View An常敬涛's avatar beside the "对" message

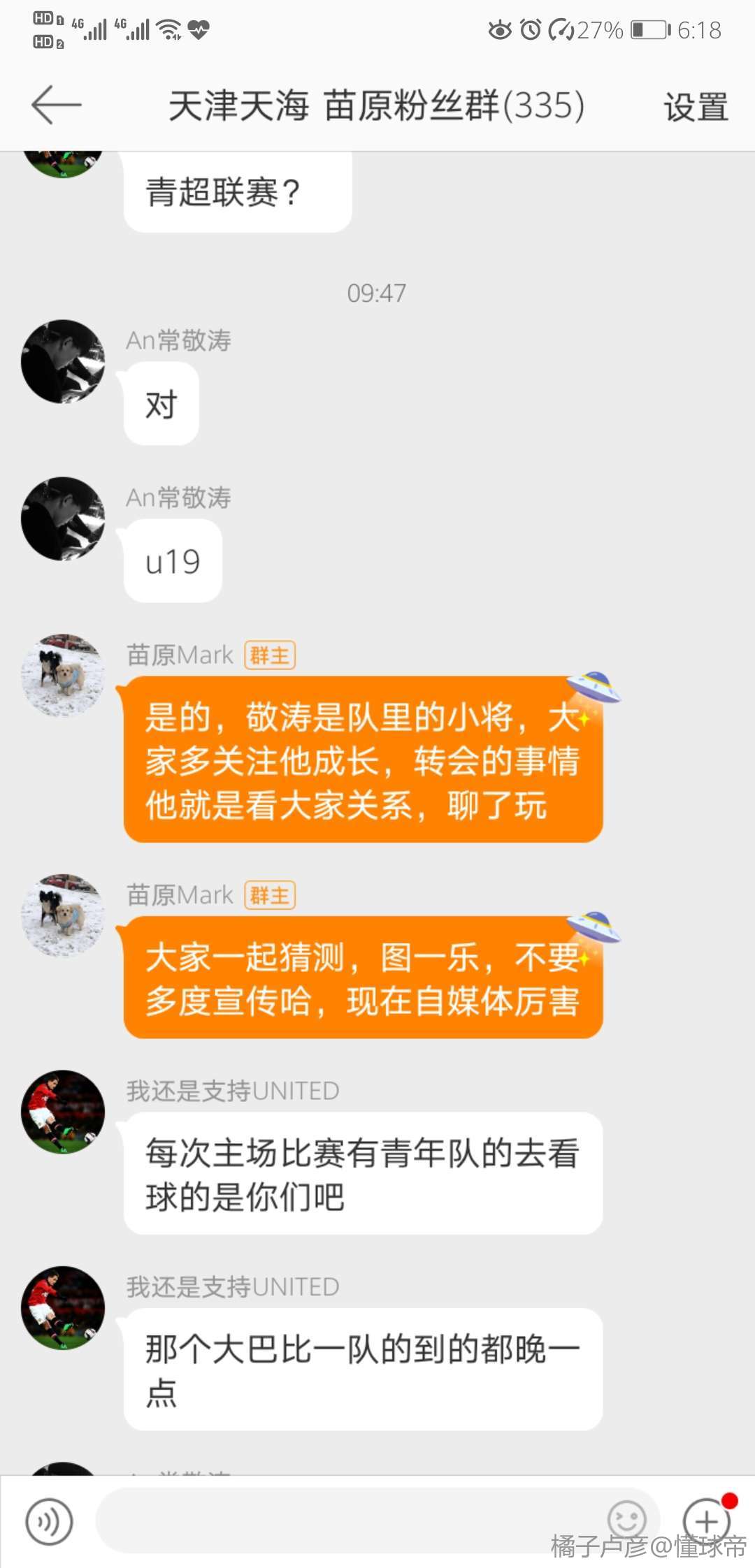[63, 361]
